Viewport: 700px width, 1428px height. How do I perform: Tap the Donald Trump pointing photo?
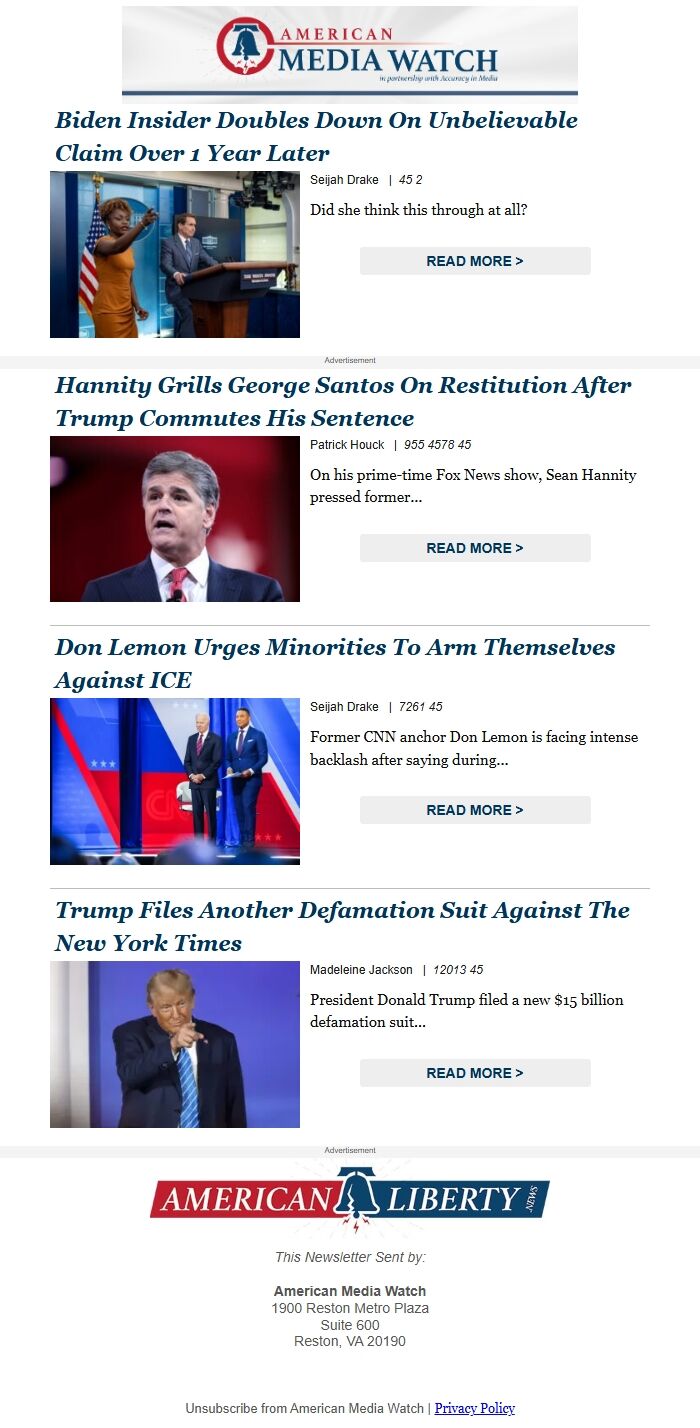click(x=175, y=1044)
